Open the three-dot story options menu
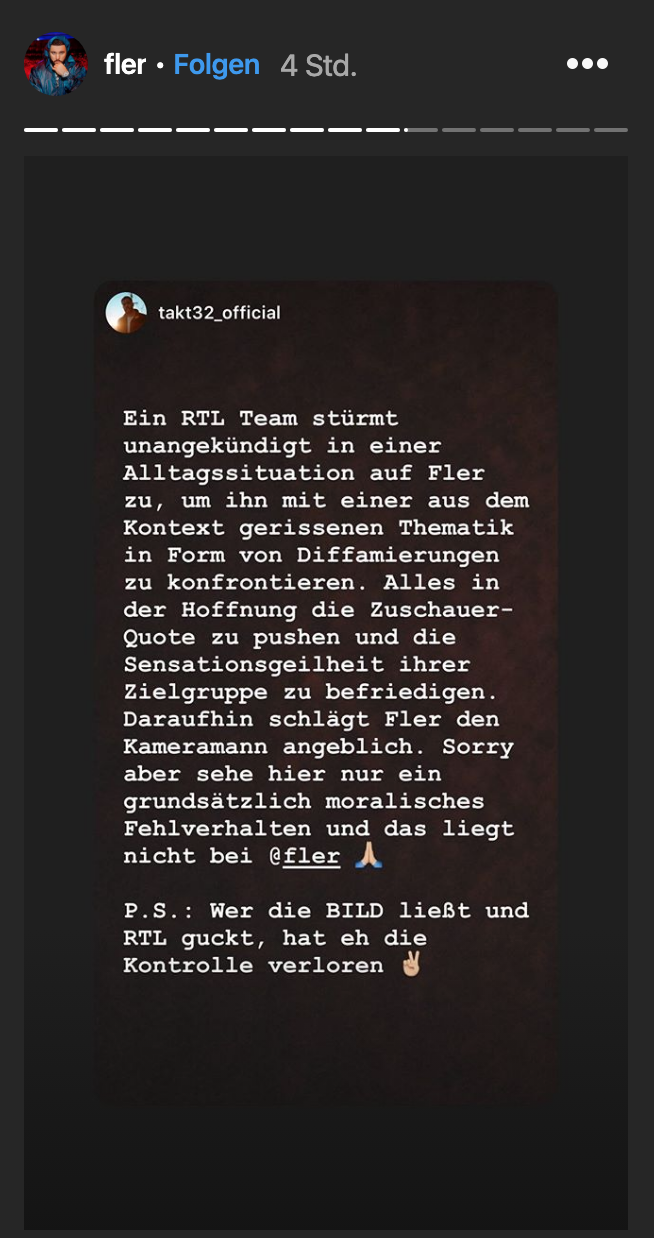Viewport: 654px width, 1238px height. point(587,64)
